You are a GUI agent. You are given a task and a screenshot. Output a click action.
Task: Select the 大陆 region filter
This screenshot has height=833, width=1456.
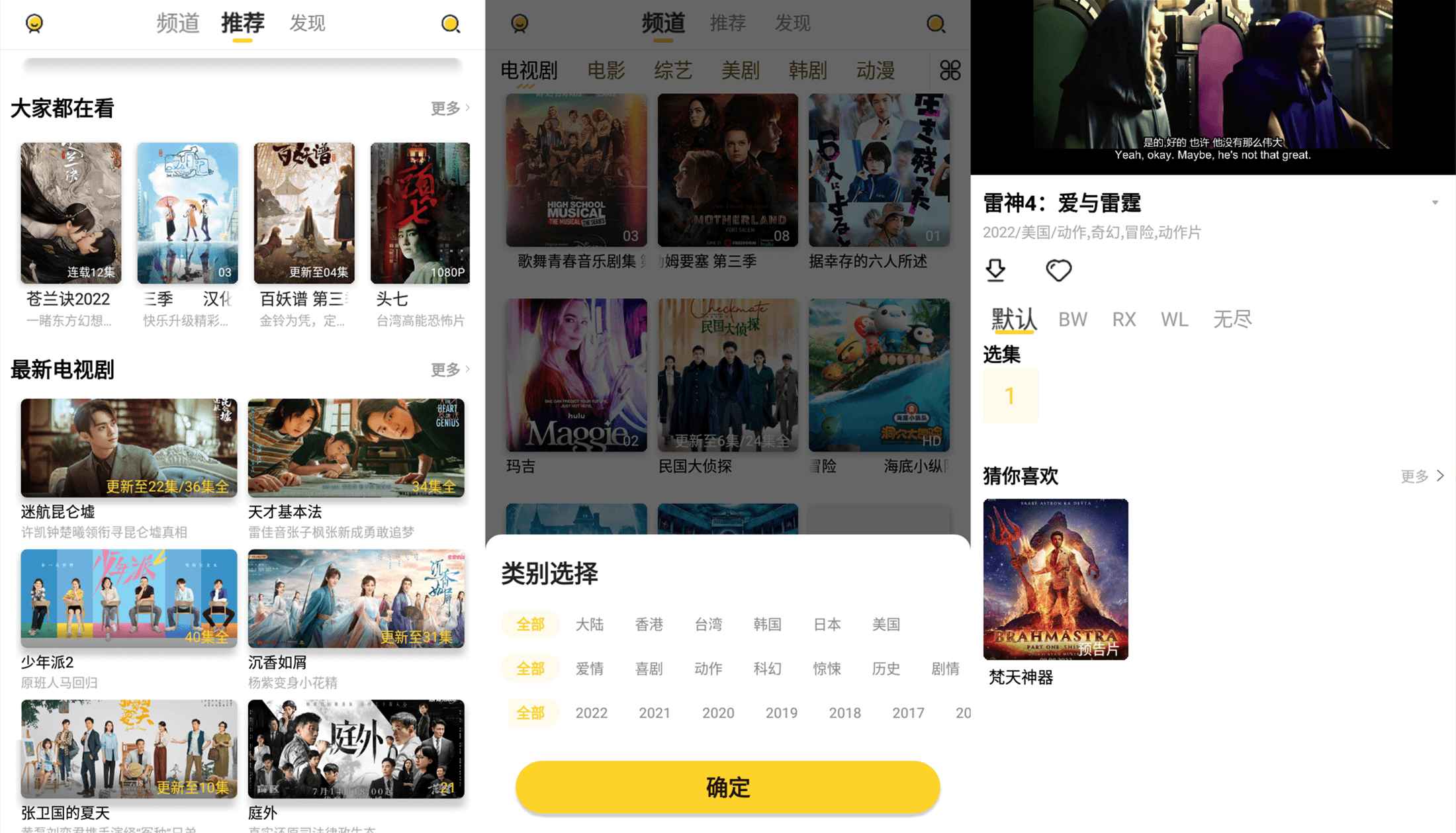coord(589,625)
